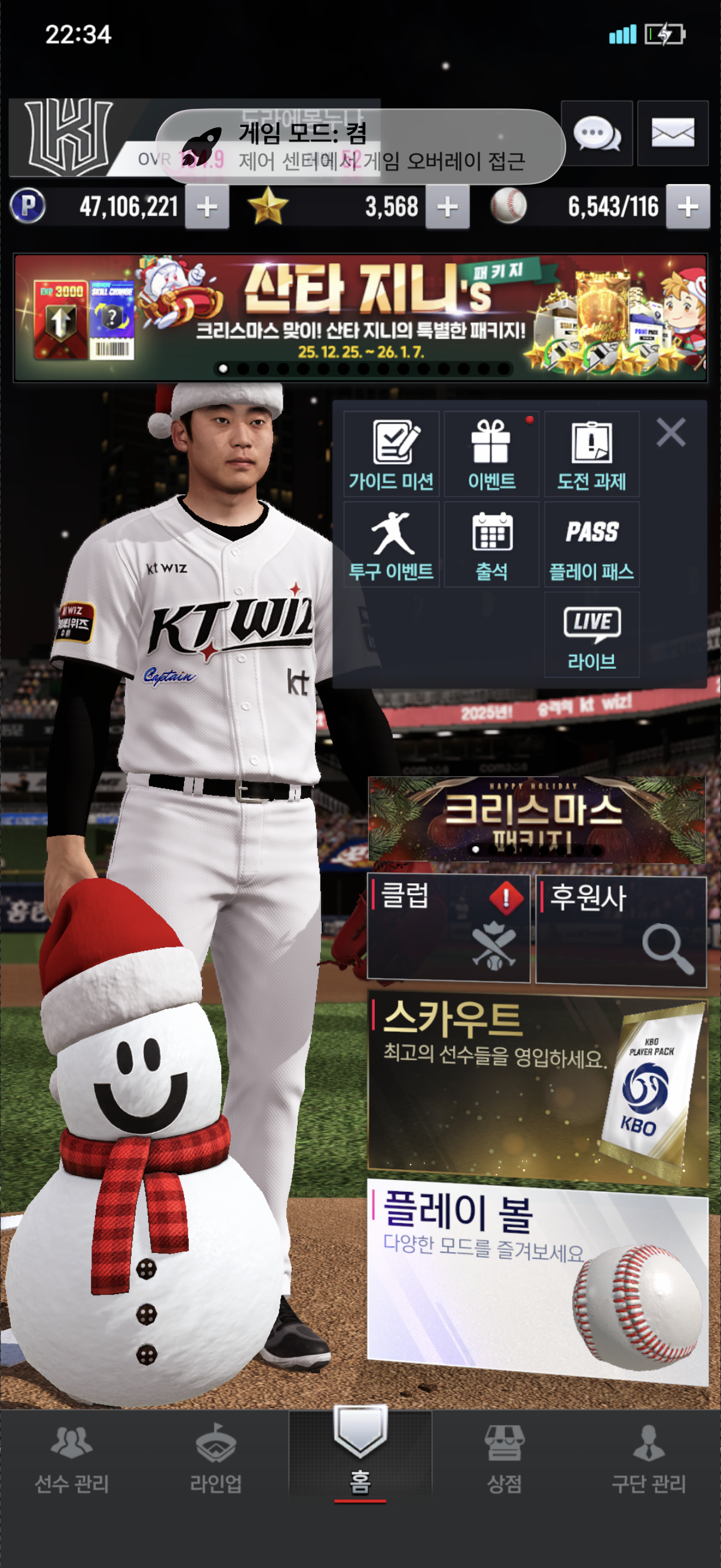The height and width of the screenshot is (1568, 721).
Task: Close the quick menu panel
Action: pos(671,432)
